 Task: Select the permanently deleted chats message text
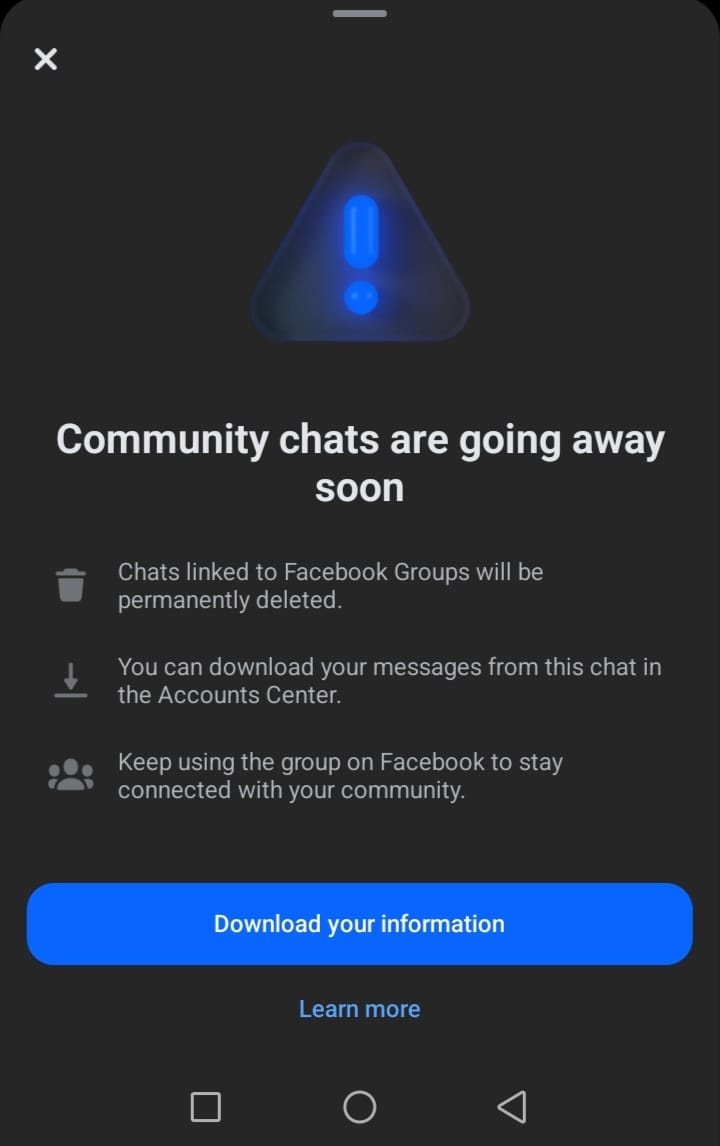click(330, 585)
